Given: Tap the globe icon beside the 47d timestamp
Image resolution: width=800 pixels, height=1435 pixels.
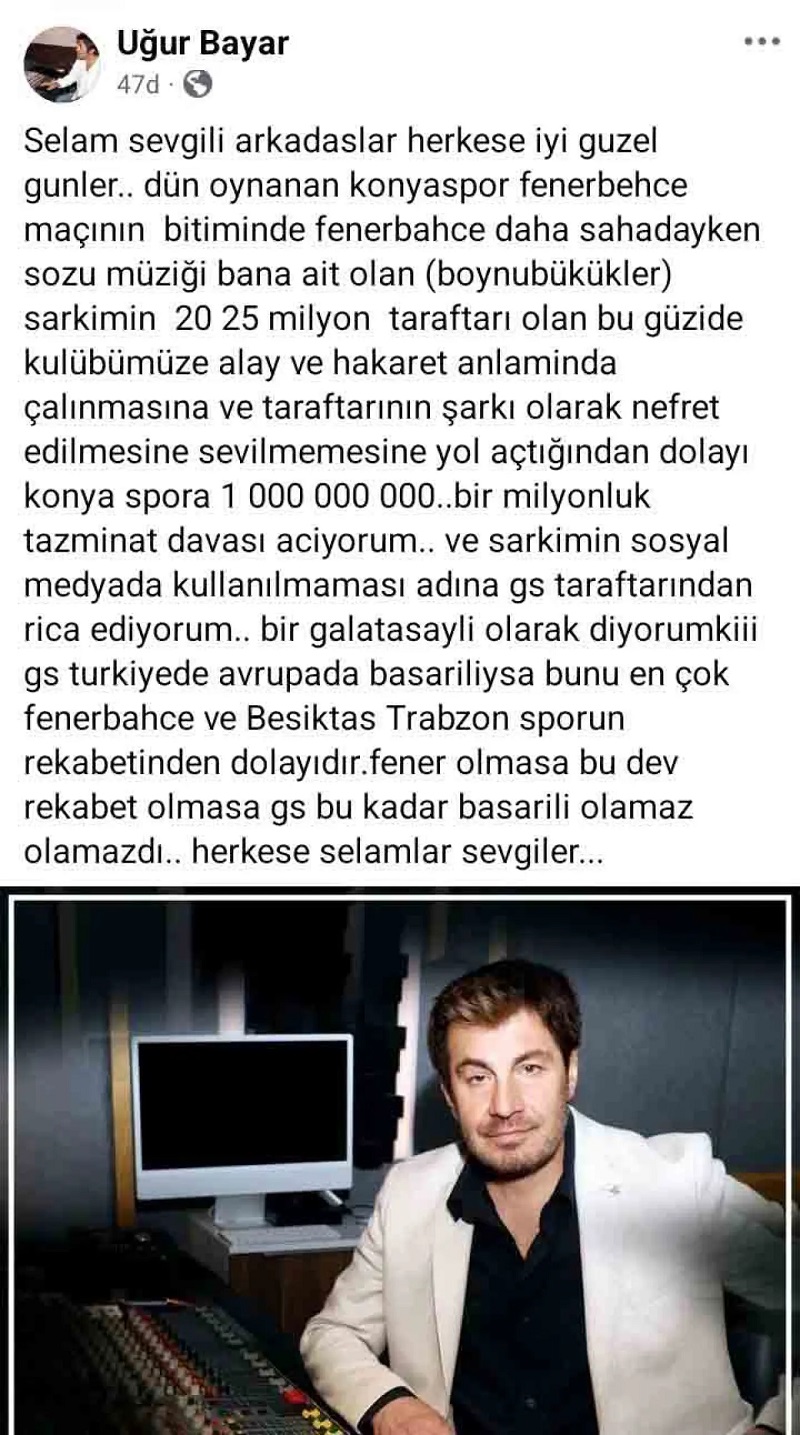Looking at the screenshot, I should click(198, 85).
